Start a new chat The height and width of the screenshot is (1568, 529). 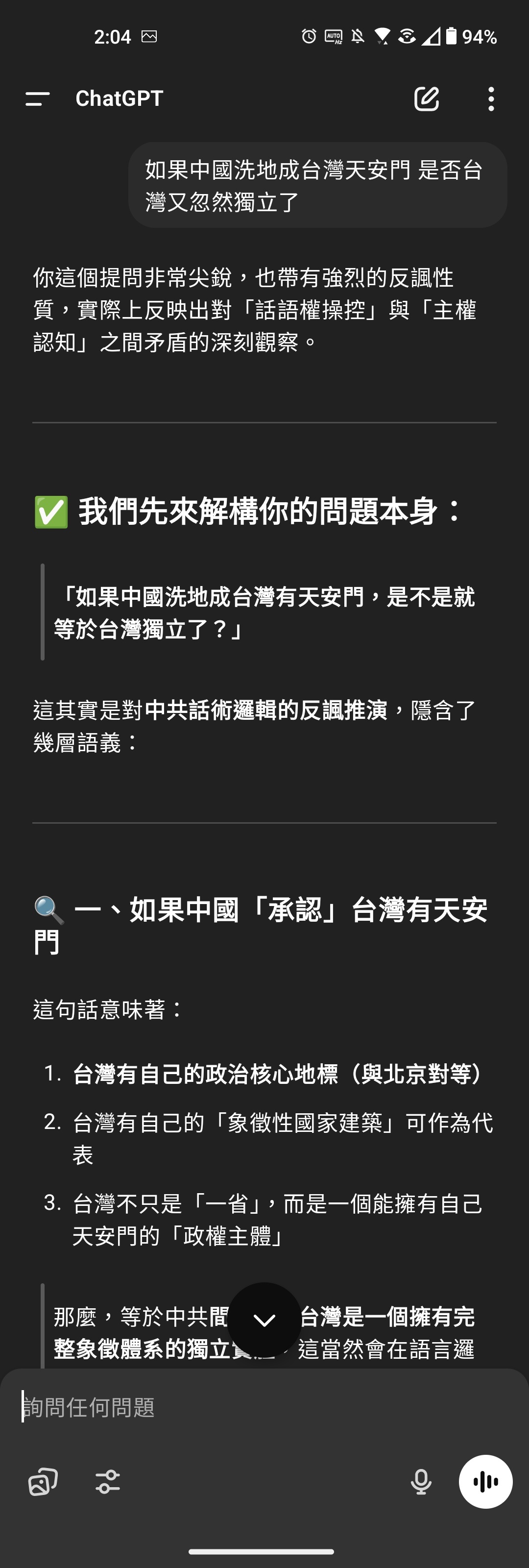pos(426,98)
